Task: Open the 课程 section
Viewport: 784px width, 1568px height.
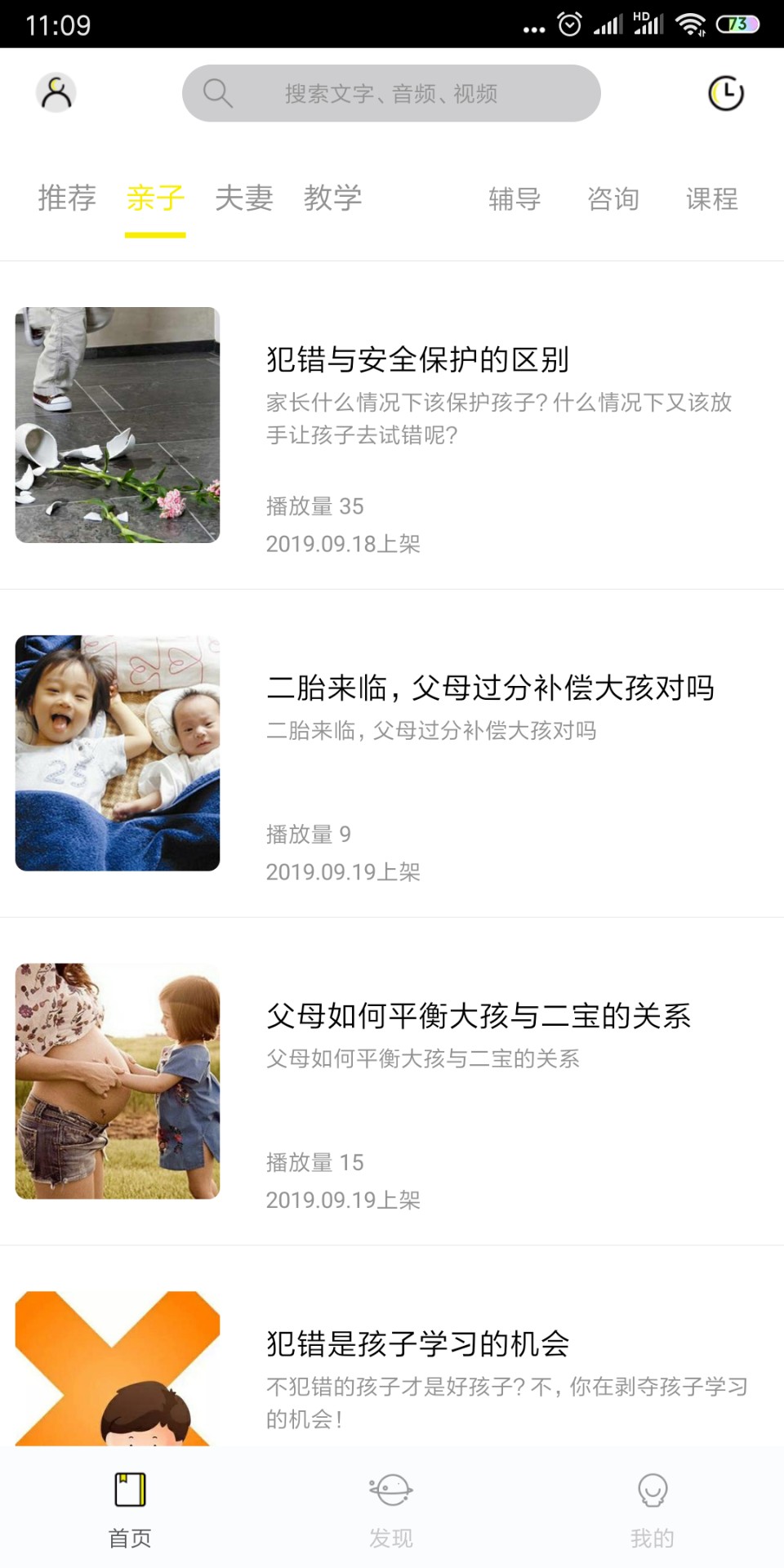Action: 711,199
